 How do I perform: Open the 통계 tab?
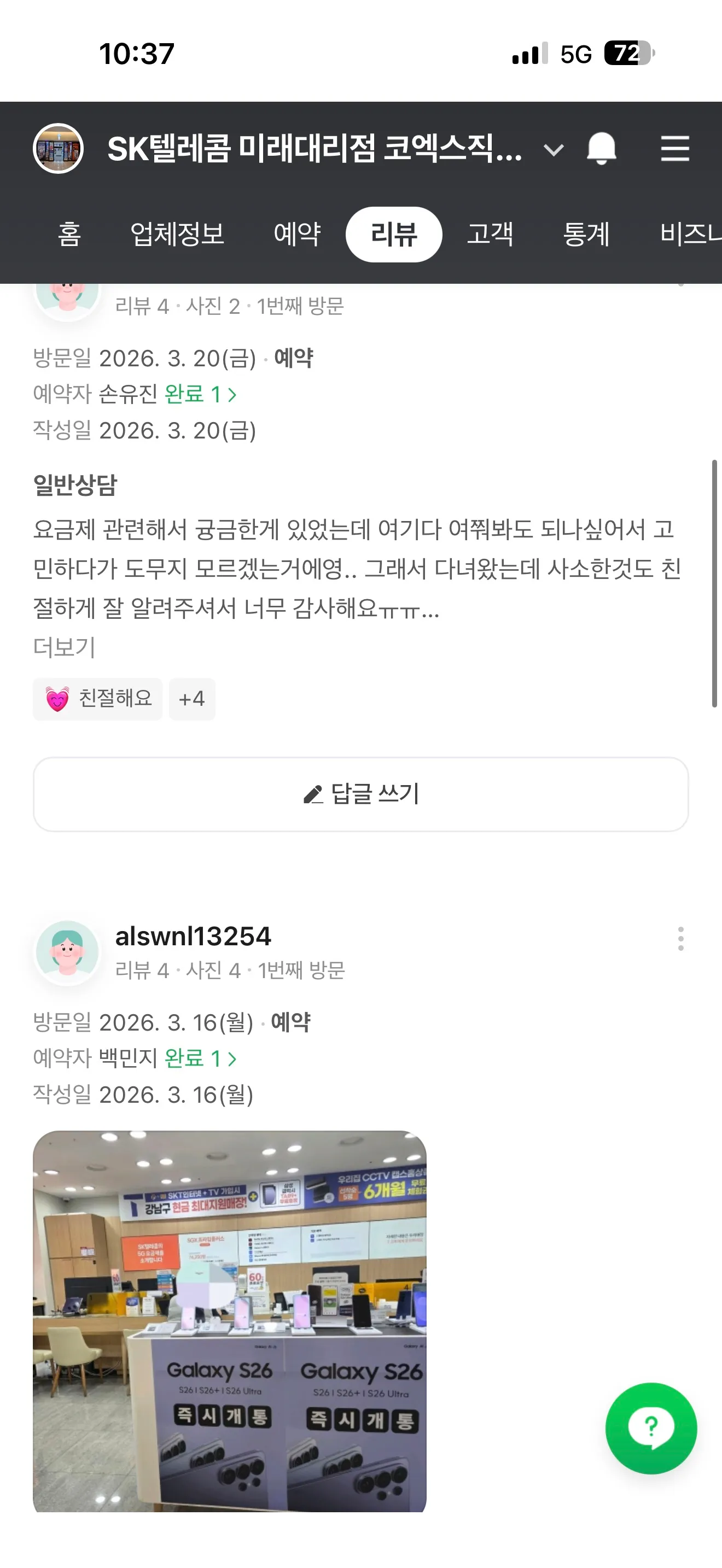tap(587, 235)
